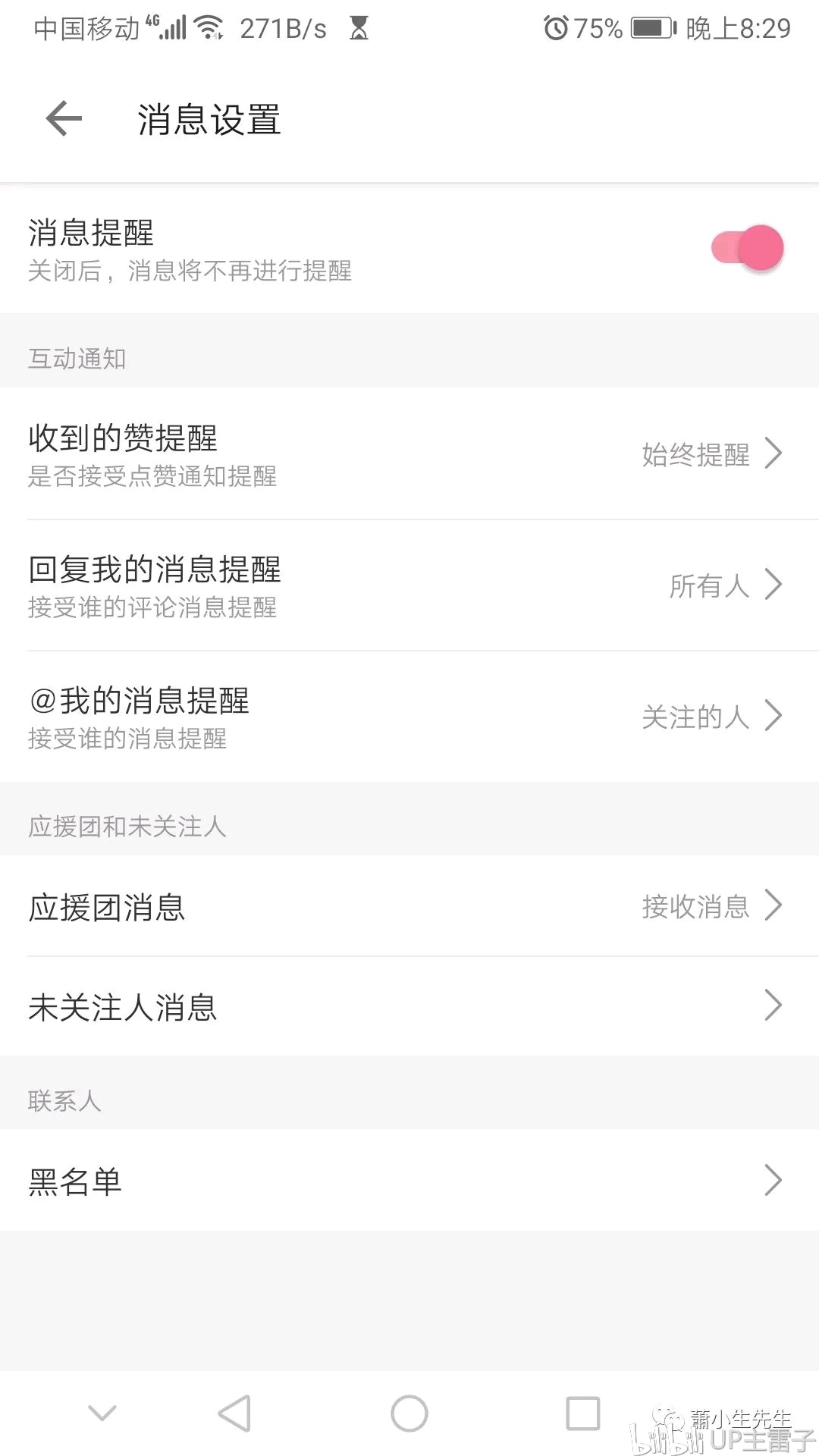
Task: Turn off the 消息提醒 switch
Action: point(747,248)
